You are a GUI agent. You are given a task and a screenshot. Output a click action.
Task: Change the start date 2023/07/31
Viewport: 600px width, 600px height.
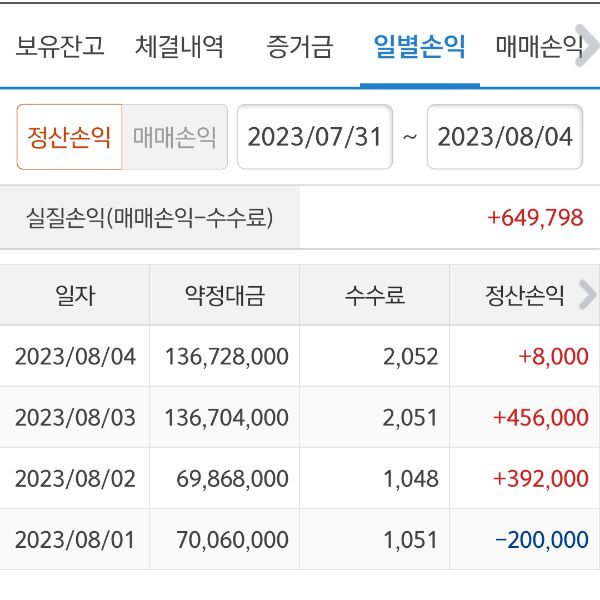point(315,137)
